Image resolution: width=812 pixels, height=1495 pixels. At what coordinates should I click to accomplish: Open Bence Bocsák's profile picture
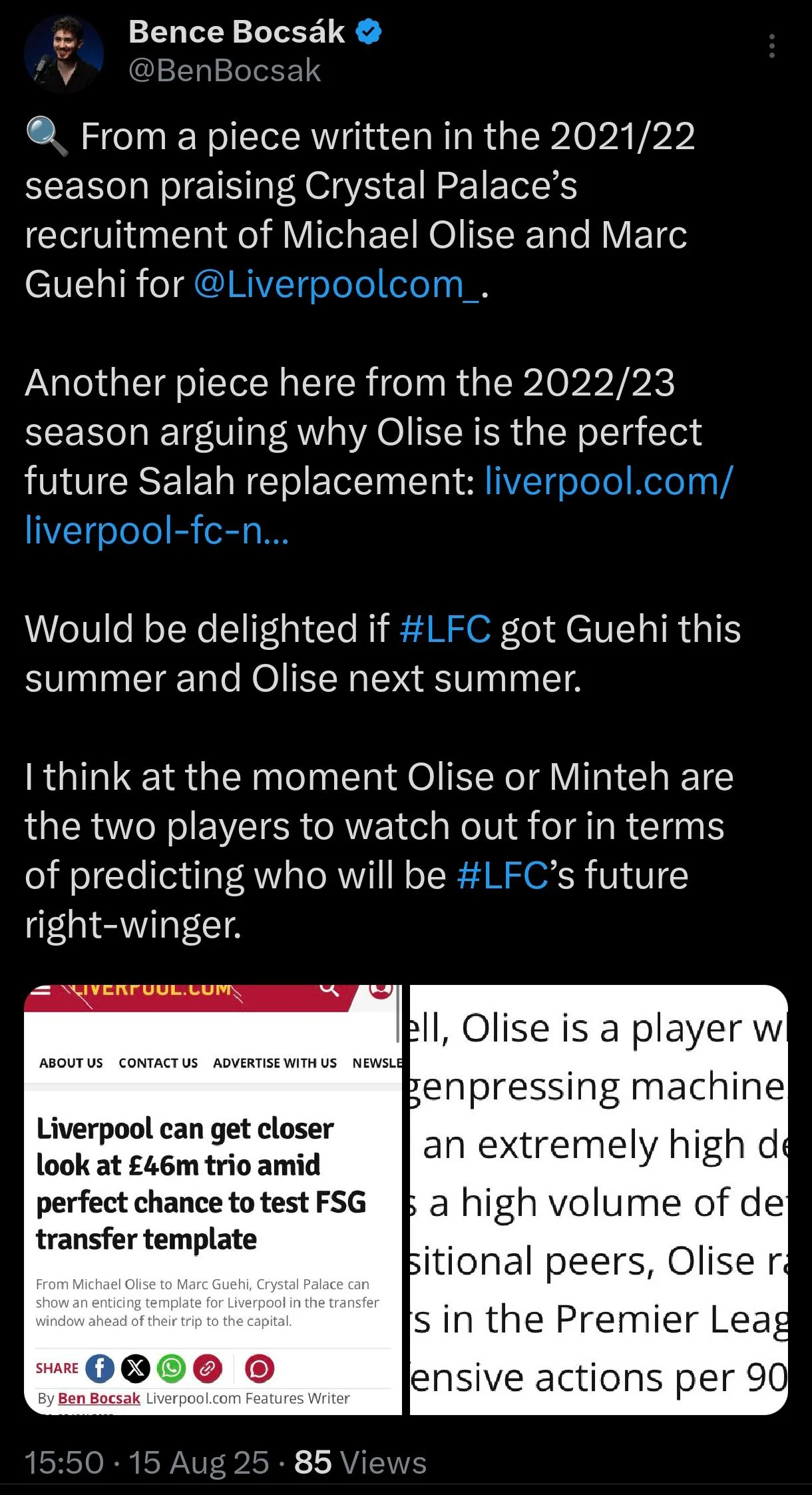pos(64,53)
